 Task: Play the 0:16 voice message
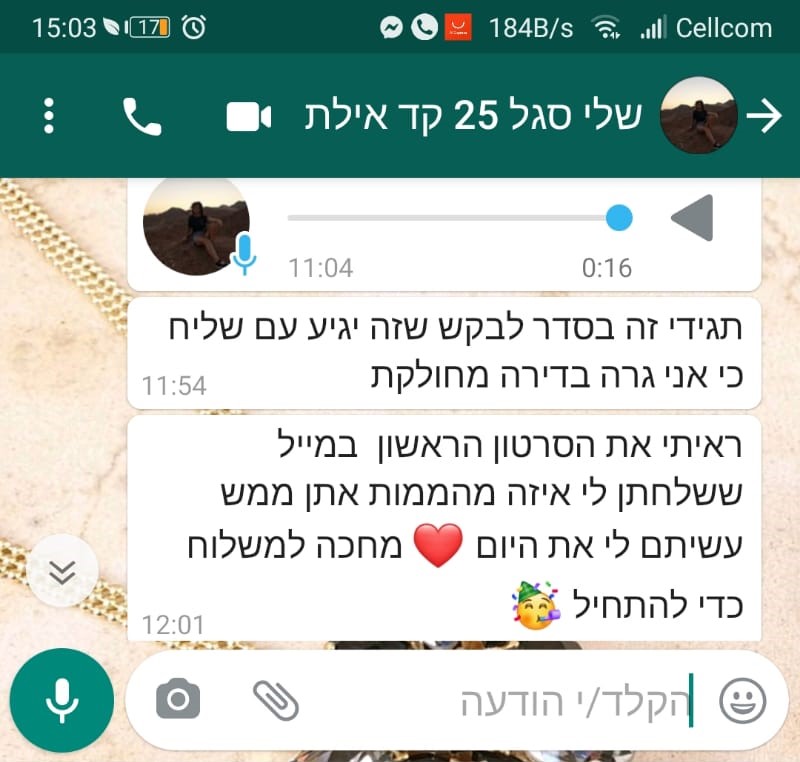pos(692,218)
